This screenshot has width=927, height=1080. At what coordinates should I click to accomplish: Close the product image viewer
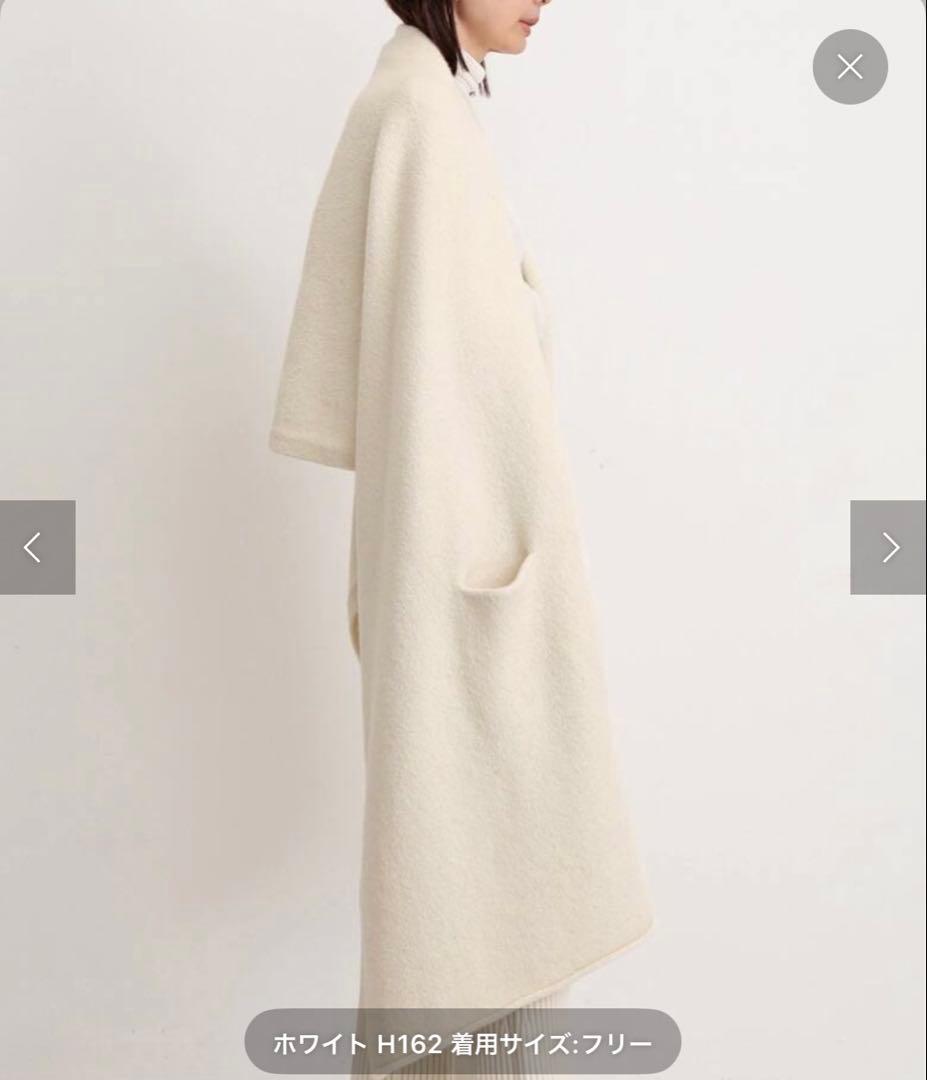[850, 67]
